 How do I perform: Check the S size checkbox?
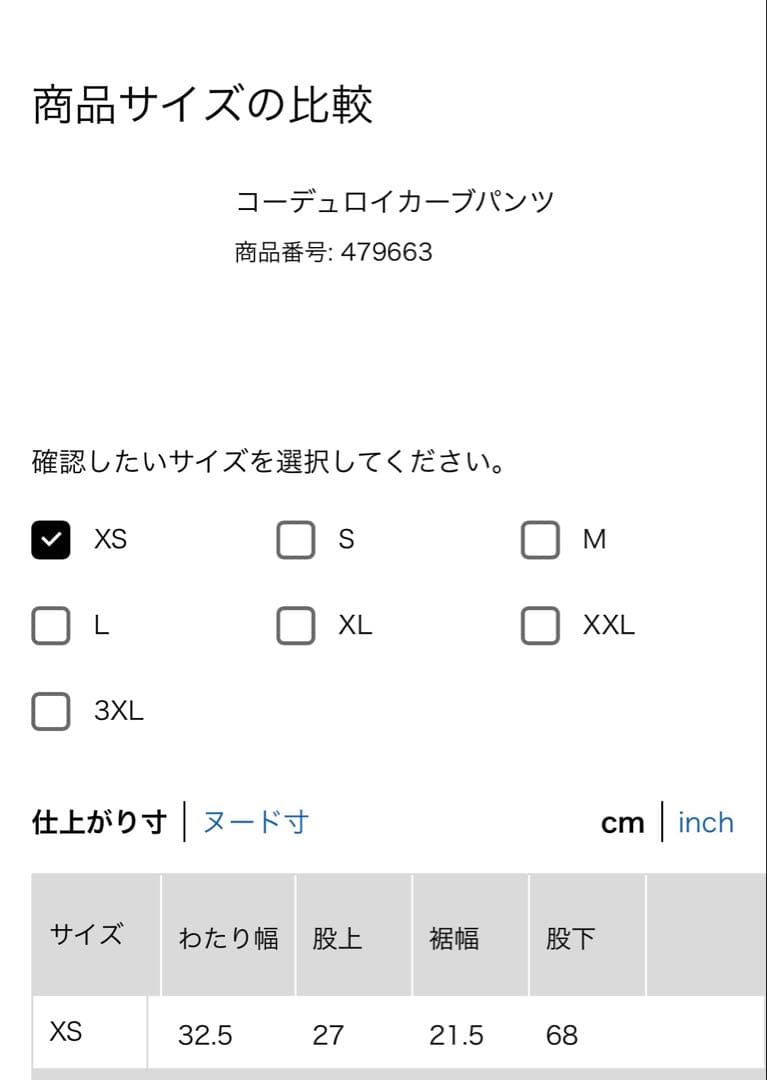[x=295, y=539]
